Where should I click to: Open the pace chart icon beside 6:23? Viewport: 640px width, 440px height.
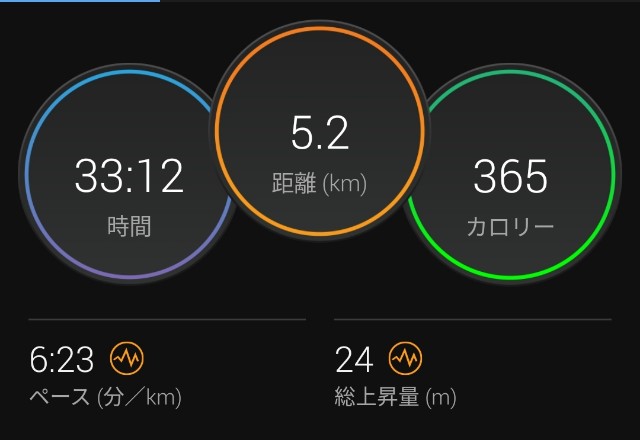click(127, 357)
